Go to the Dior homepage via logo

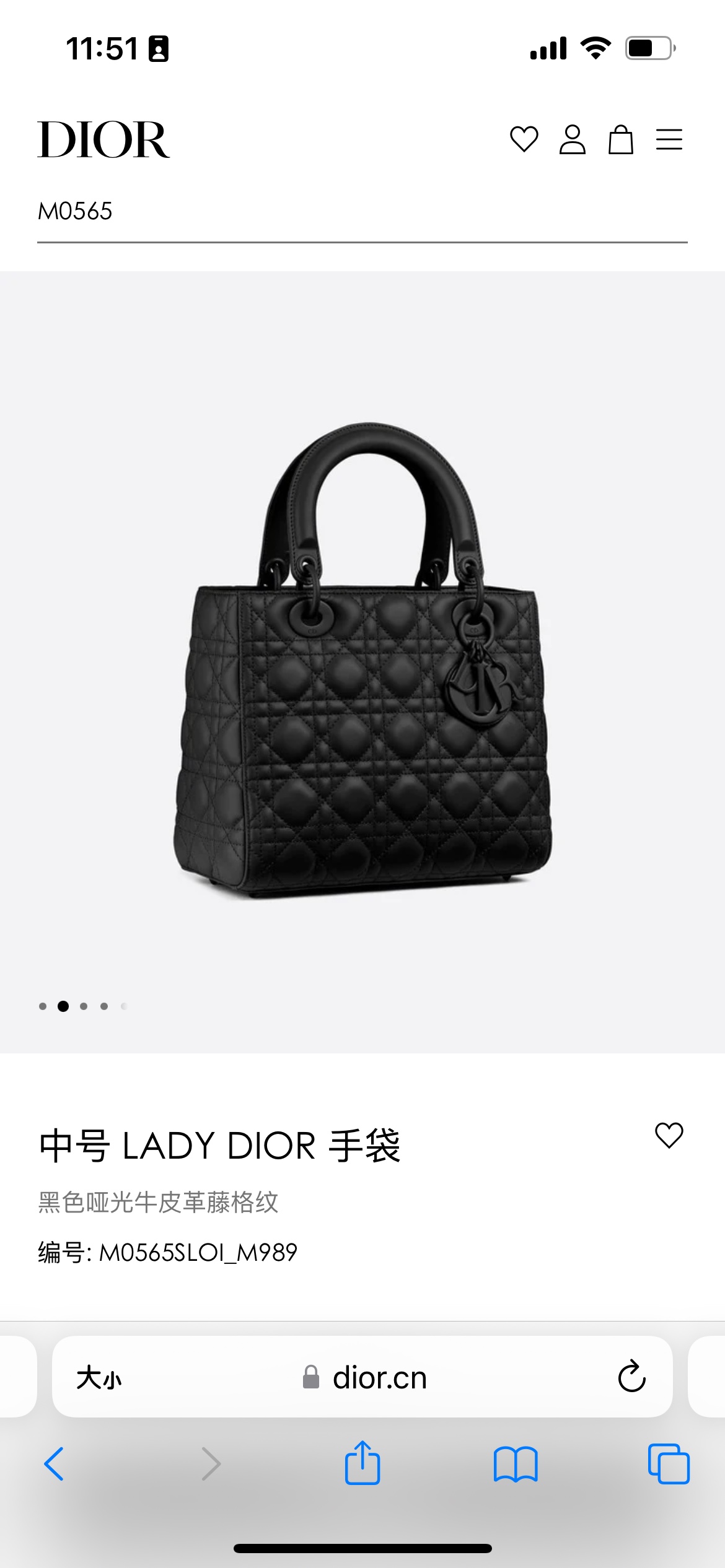click(103, 139)
